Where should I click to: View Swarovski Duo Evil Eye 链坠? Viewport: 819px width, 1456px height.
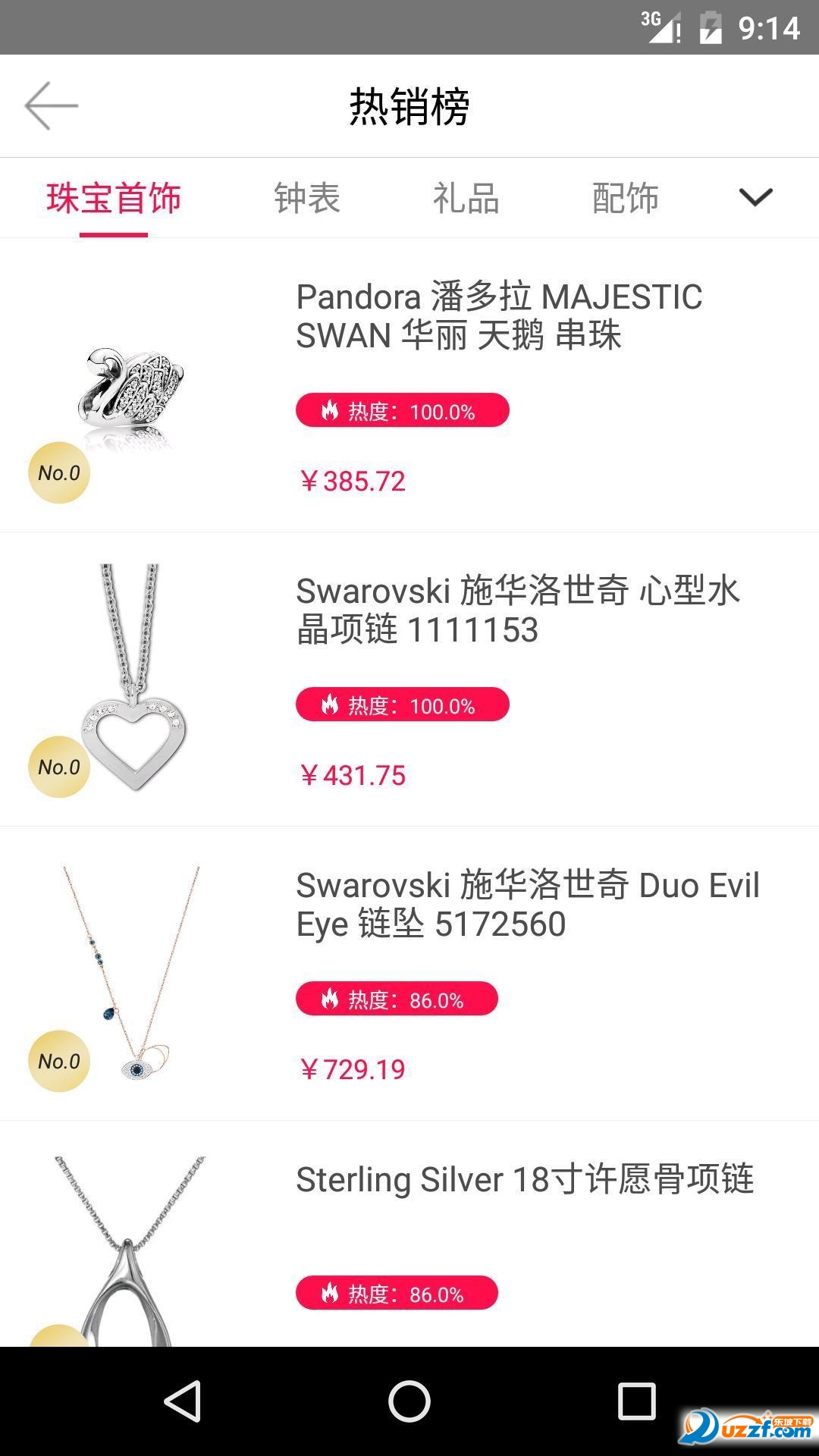(x=527, y=905)
